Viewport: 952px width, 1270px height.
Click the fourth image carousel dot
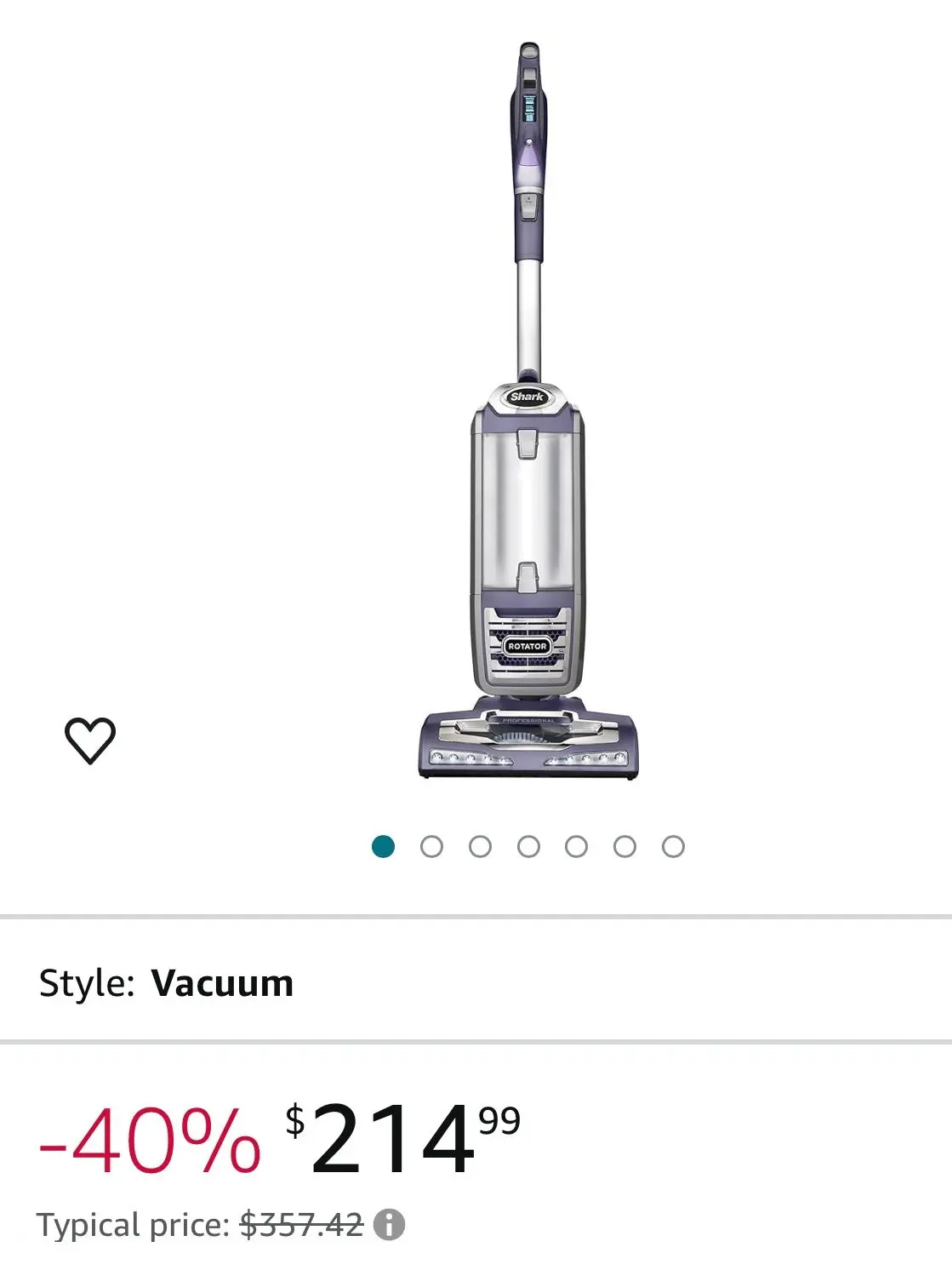tap(529, 844)
